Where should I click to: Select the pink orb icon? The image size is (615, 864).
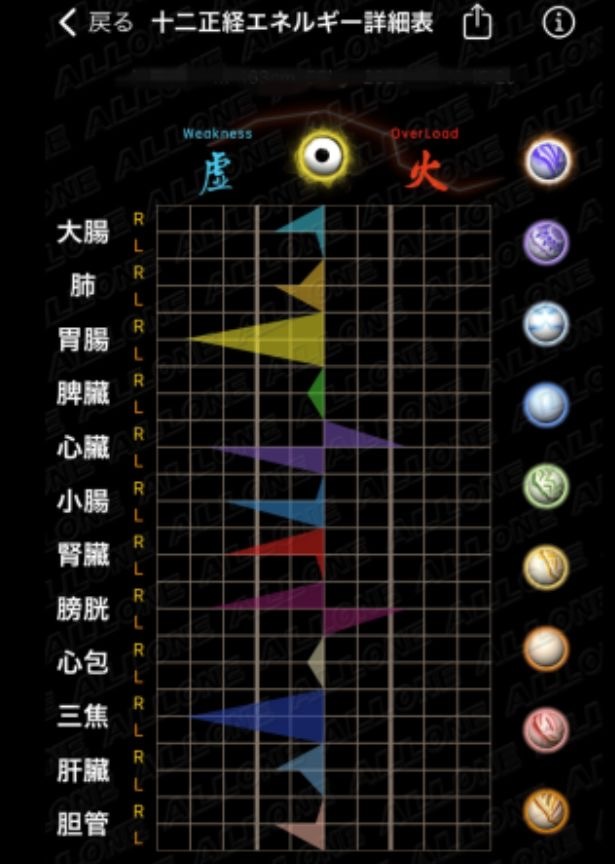(x=547, y=729)
